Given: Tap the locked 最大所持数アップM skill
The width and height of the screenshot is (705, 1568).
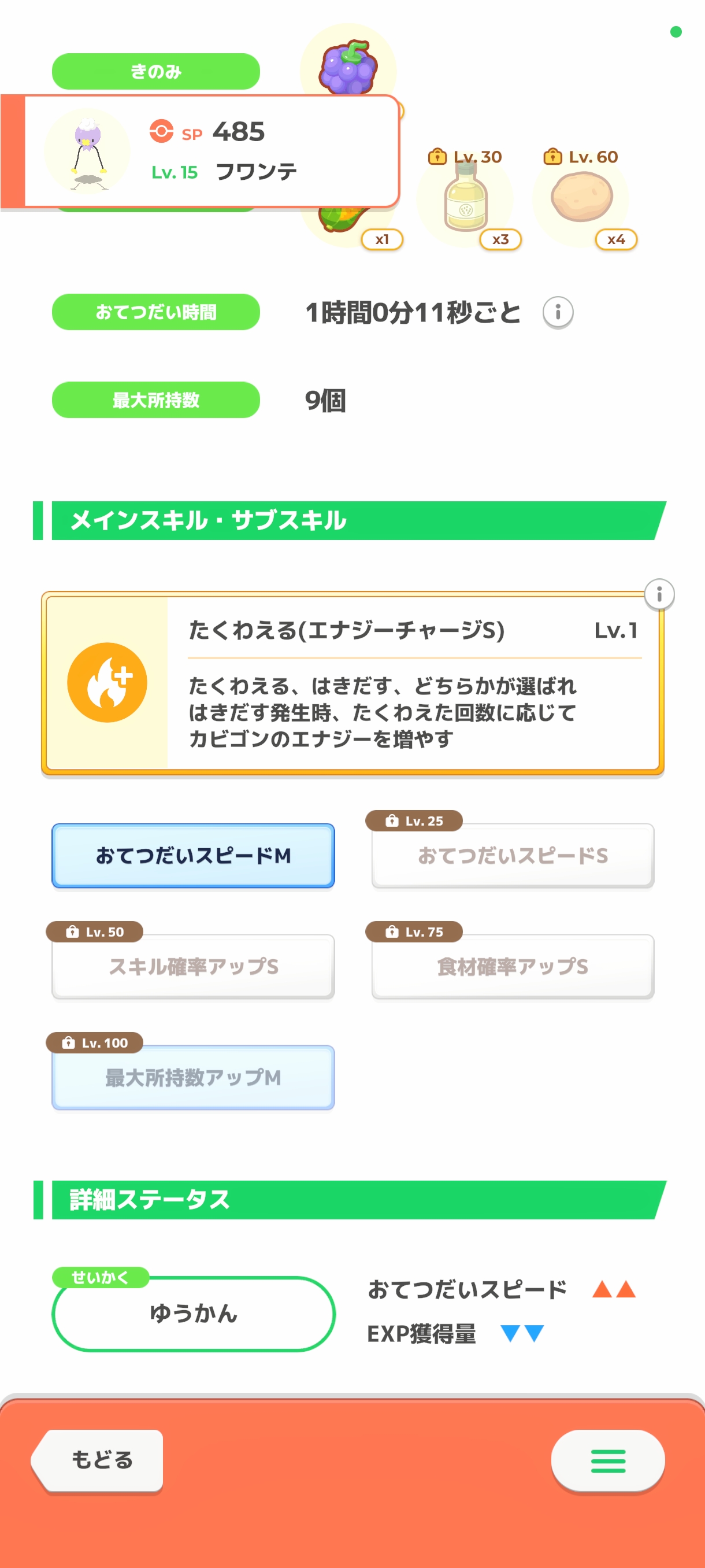Looking at the screenshot, I should coord(193,1077).
